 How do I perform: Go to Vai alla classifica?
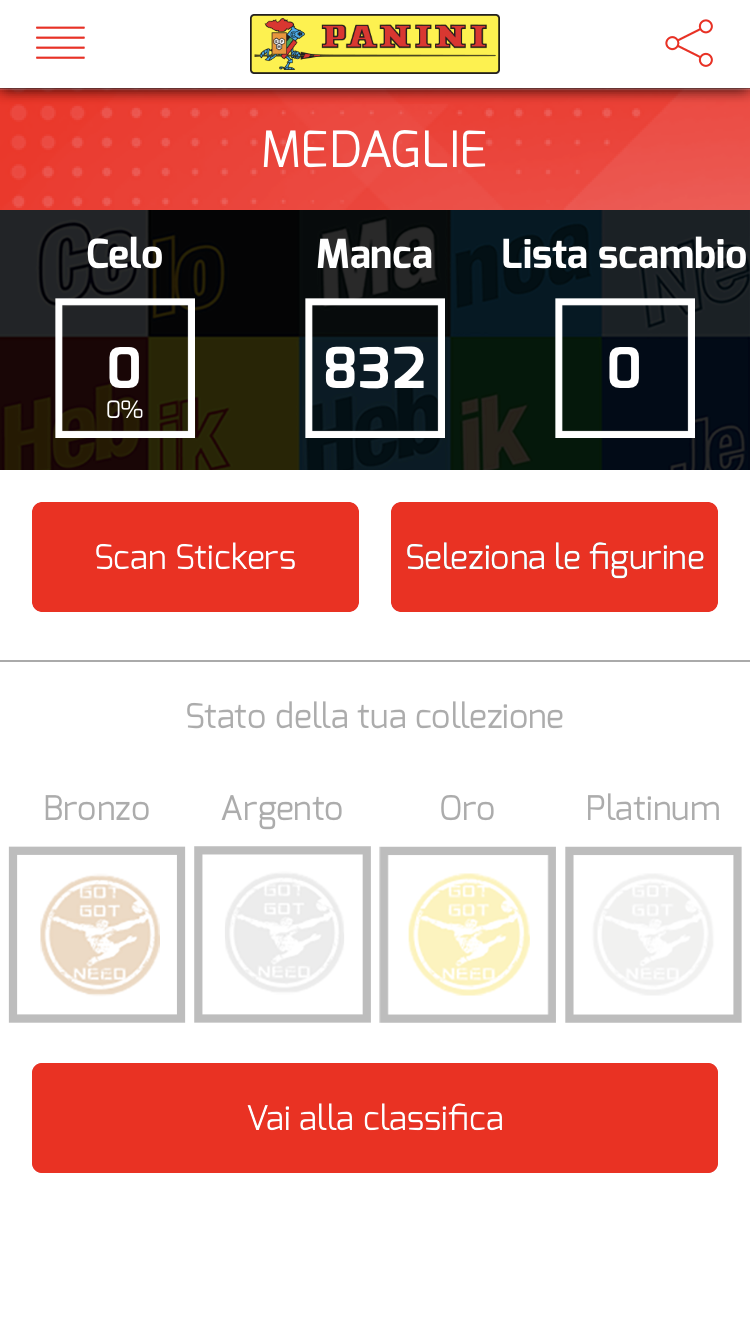(x=375, y=1117)
